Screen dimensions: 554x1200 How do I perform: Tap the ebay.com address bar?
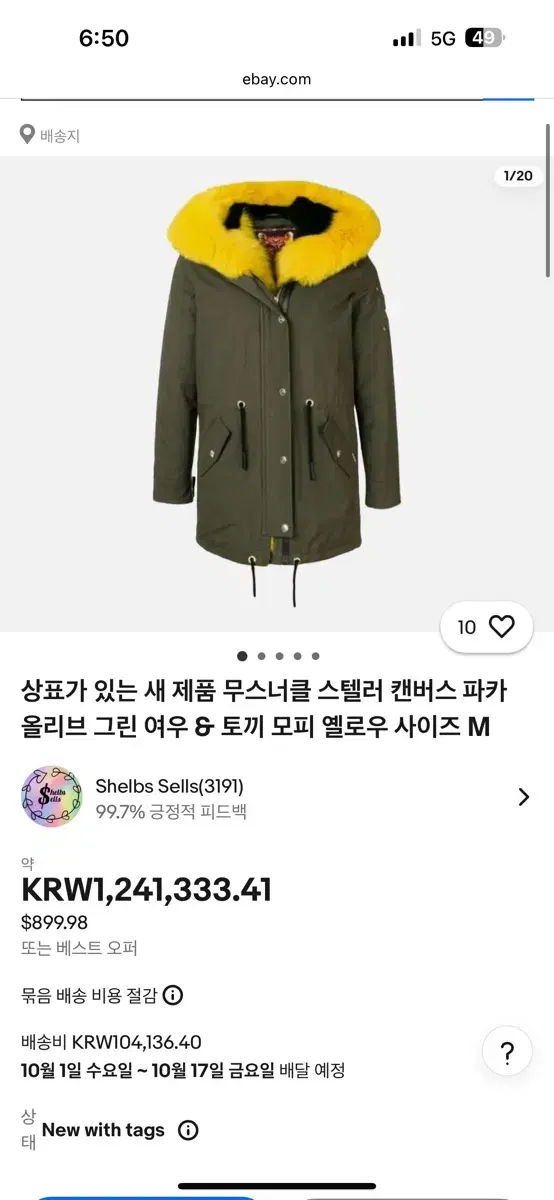[x=277, y=79]
